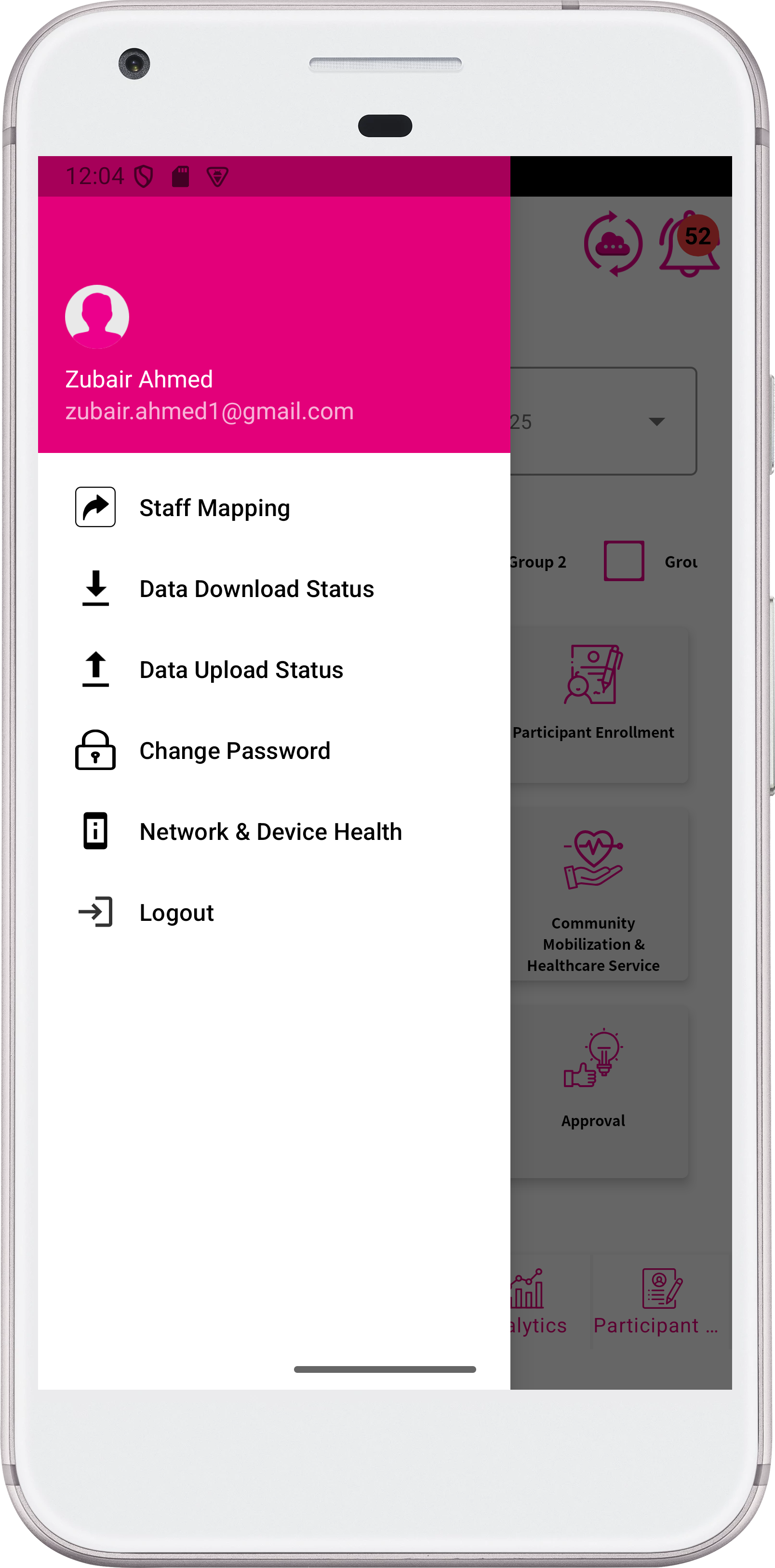
Task: Open Community Mobilization & Healthcare Service card
Action: click(599, 894)
